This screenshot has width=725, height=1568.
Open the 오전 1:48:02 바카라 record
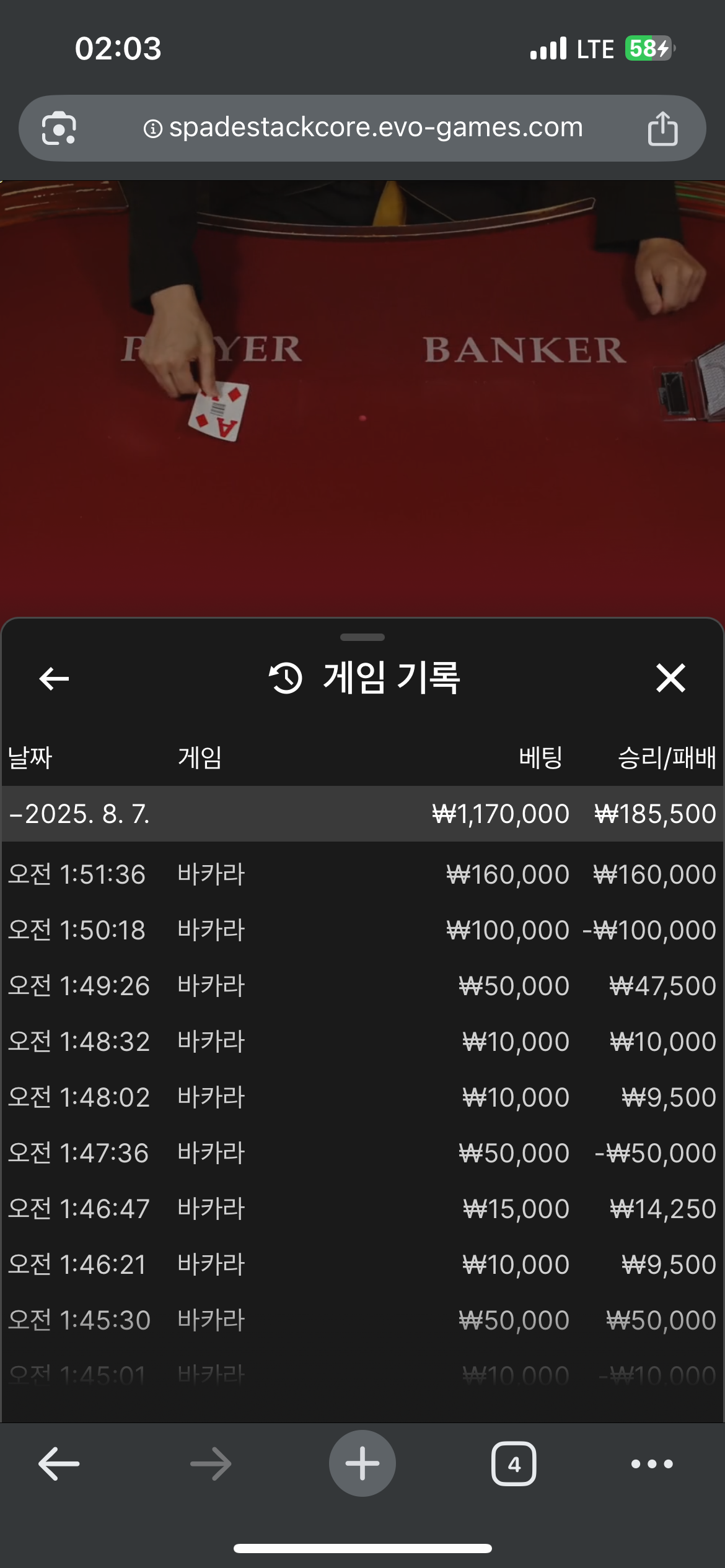[x=362, y=1097]
